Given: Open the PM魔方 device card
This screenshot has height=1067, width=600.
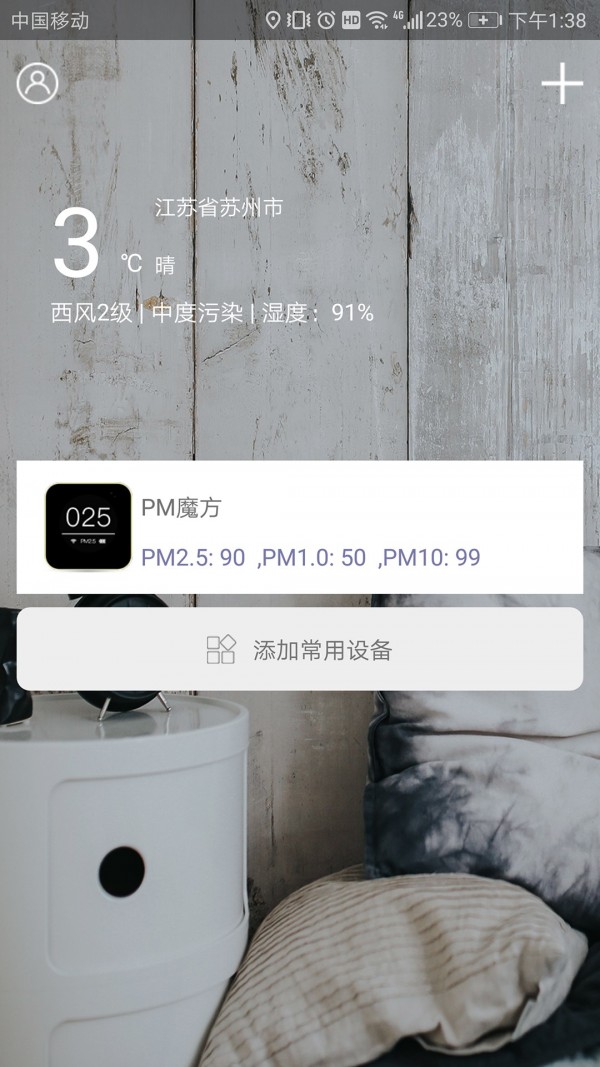Looking at the screenshot, I should [300, 527].
